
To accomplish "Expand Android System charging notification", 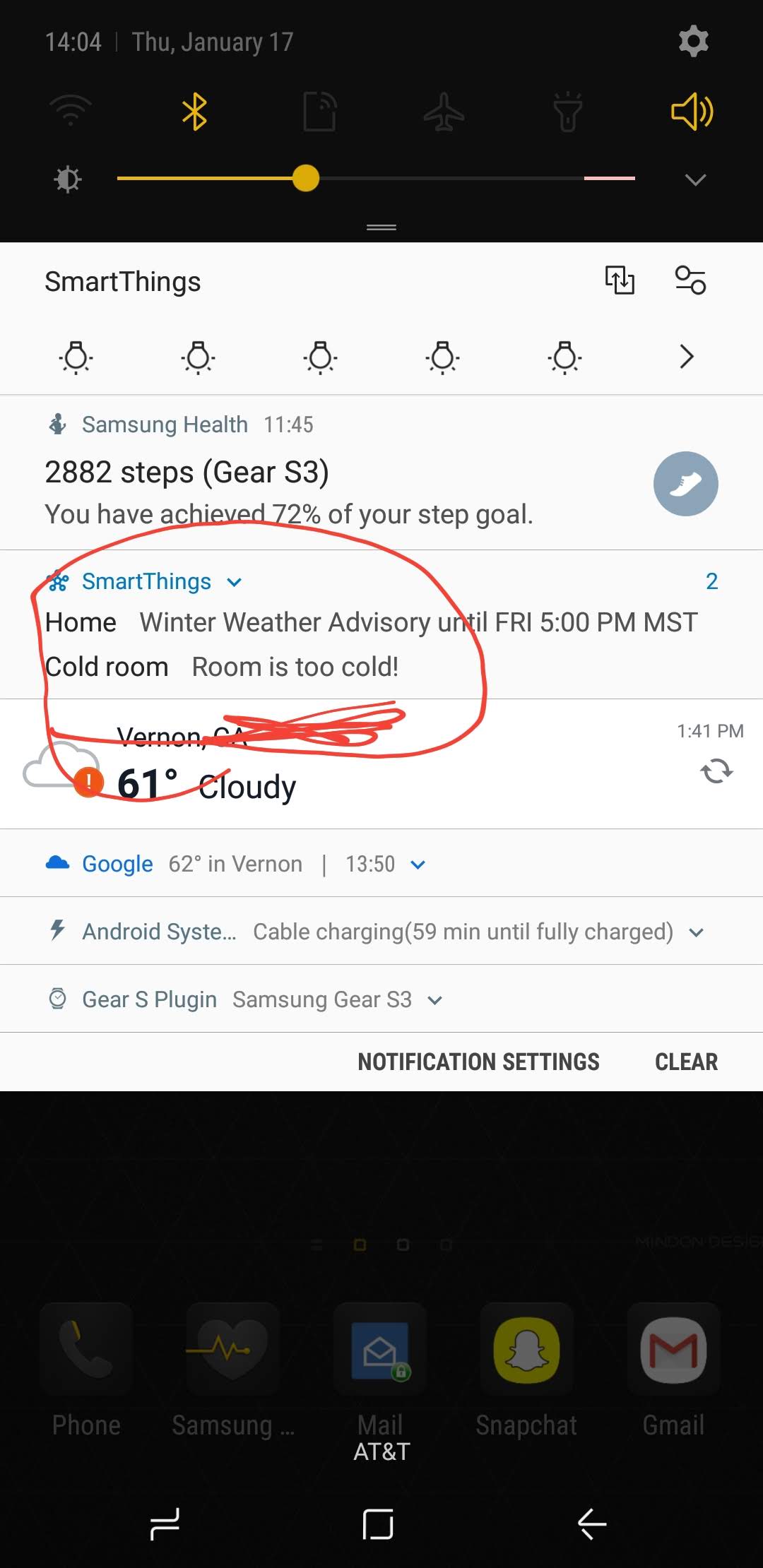I will [x=696, y=932].
